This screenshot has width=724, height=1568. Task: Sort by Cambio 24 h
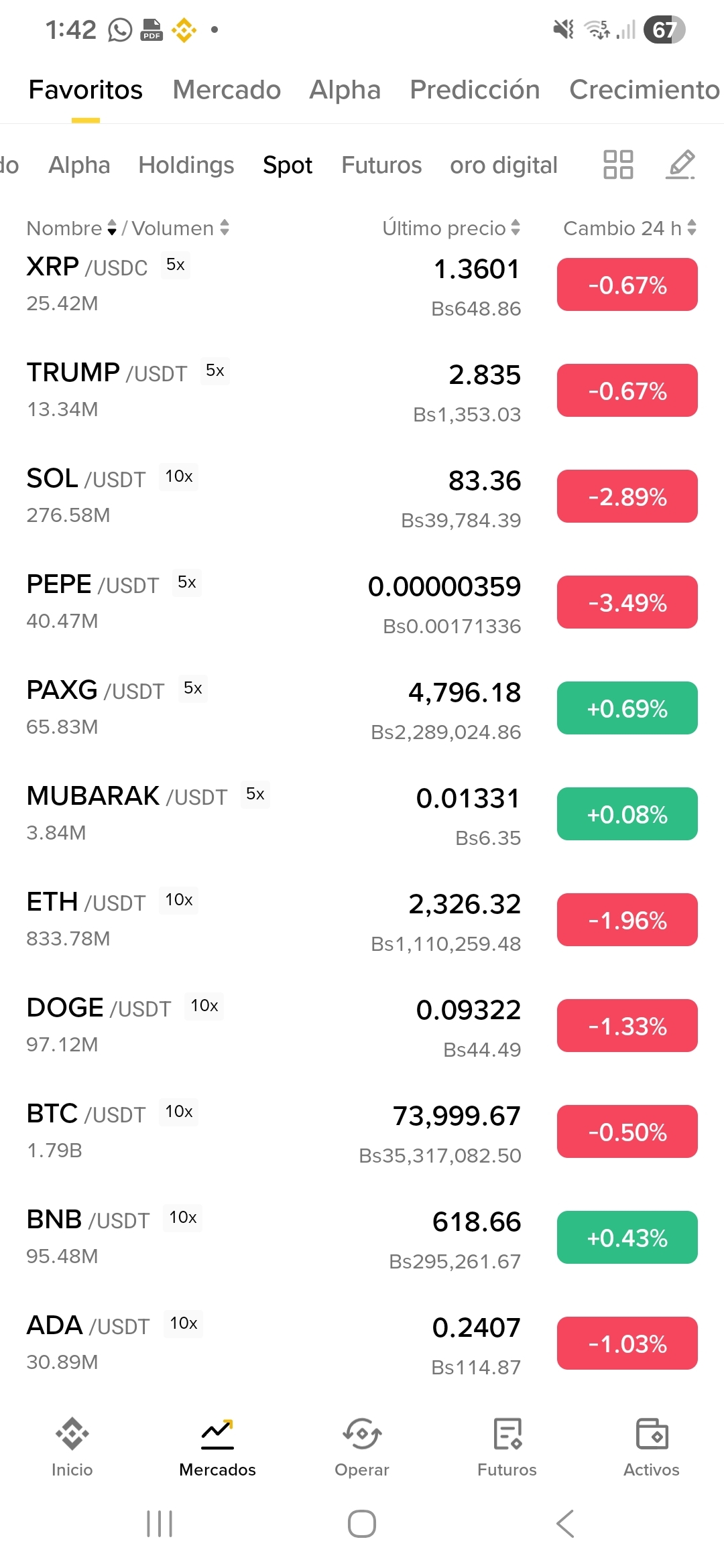[629, 228]
